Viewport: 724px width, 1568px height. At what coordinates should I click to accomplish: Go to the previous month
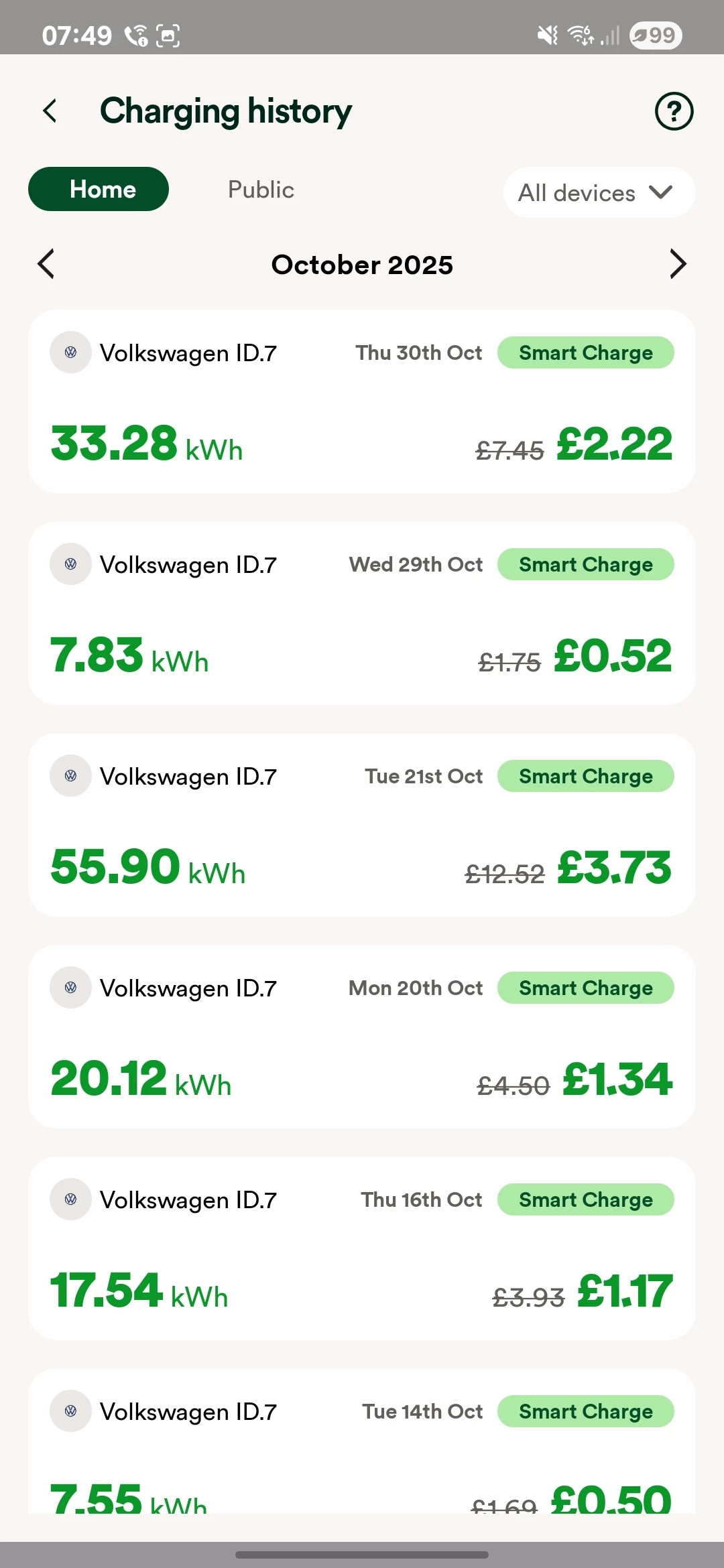coord(46,264)
